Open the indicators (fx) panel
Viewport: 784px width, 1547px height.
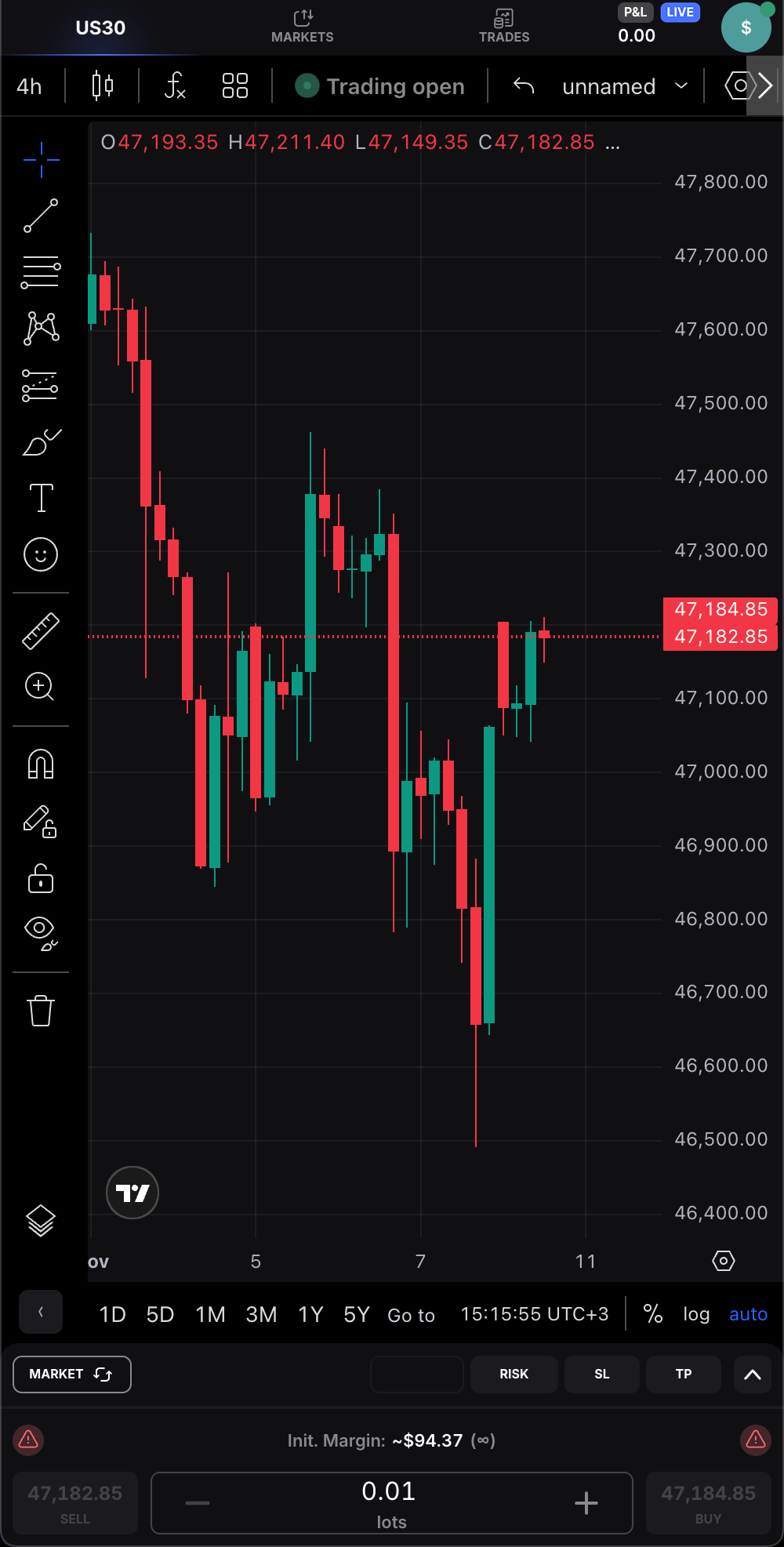(x=175, y=86)
